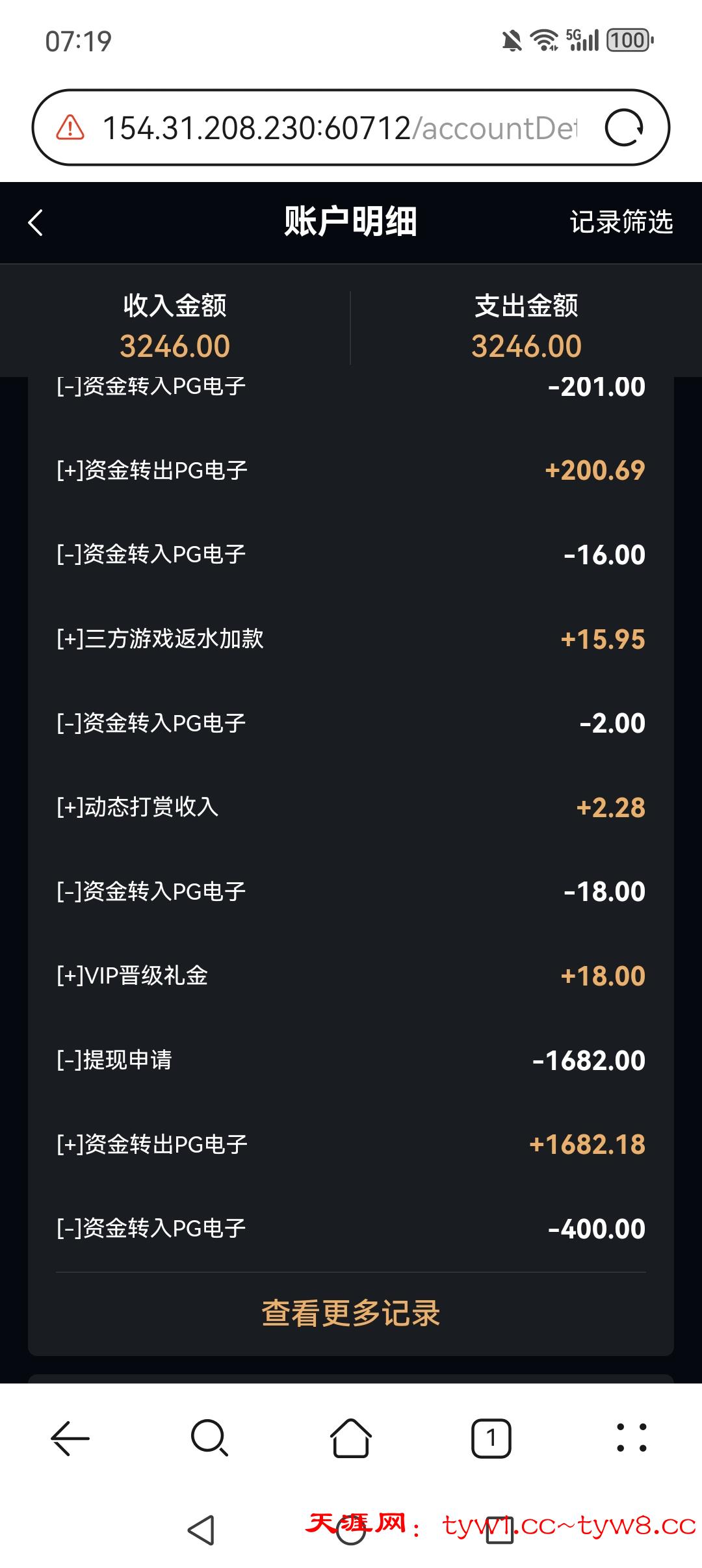Tap the system back triangle

pyautogui.click(x=201, y=1529)
